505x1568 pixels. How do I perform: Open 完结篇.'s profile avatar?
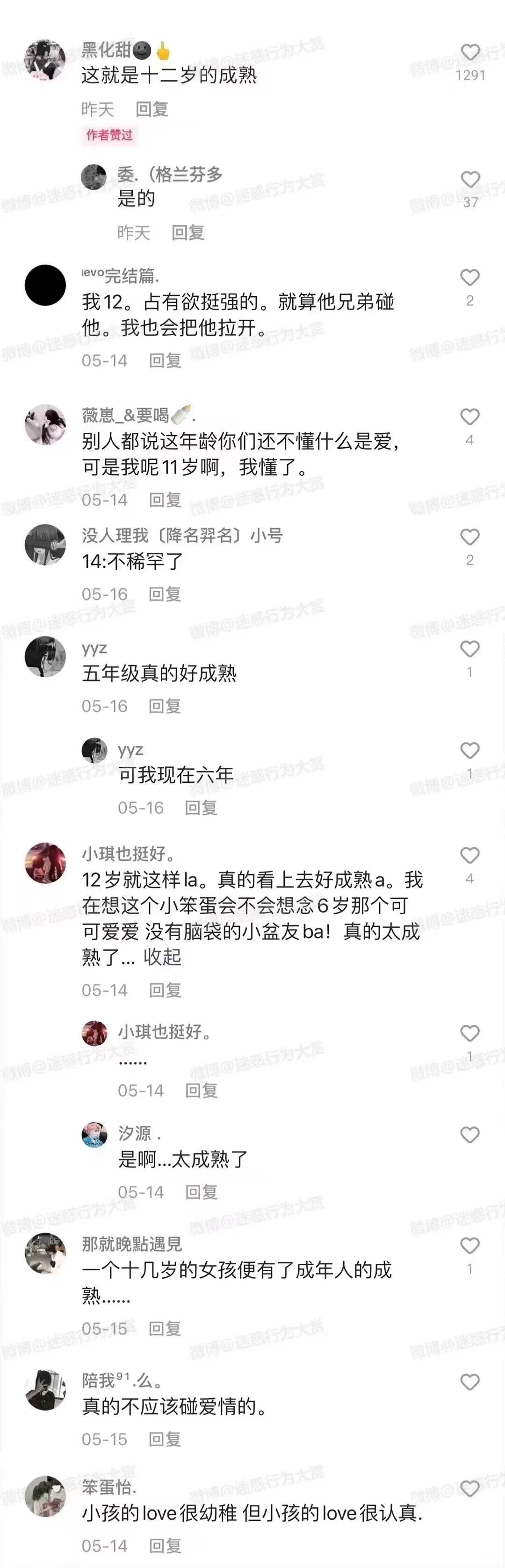pyautogui.click(x=45, y=285)
